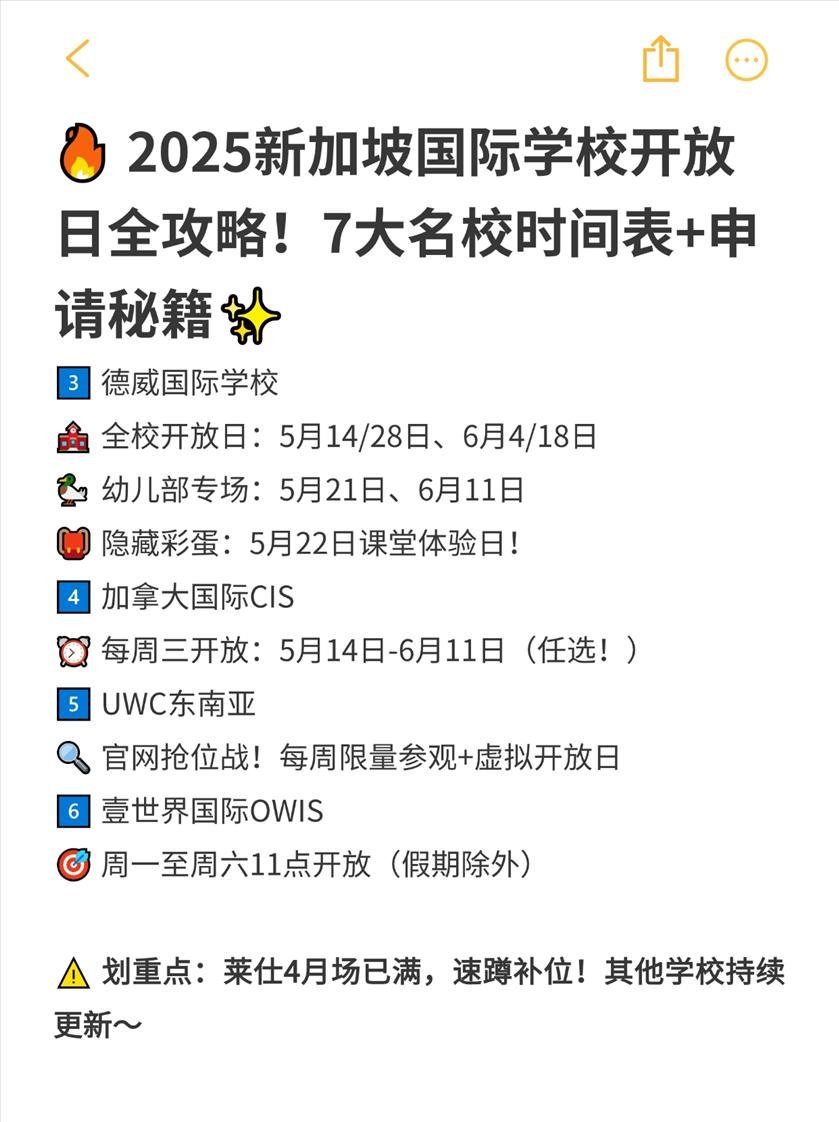Open the more options menu

pyautogui.click(x=746, y=60)
